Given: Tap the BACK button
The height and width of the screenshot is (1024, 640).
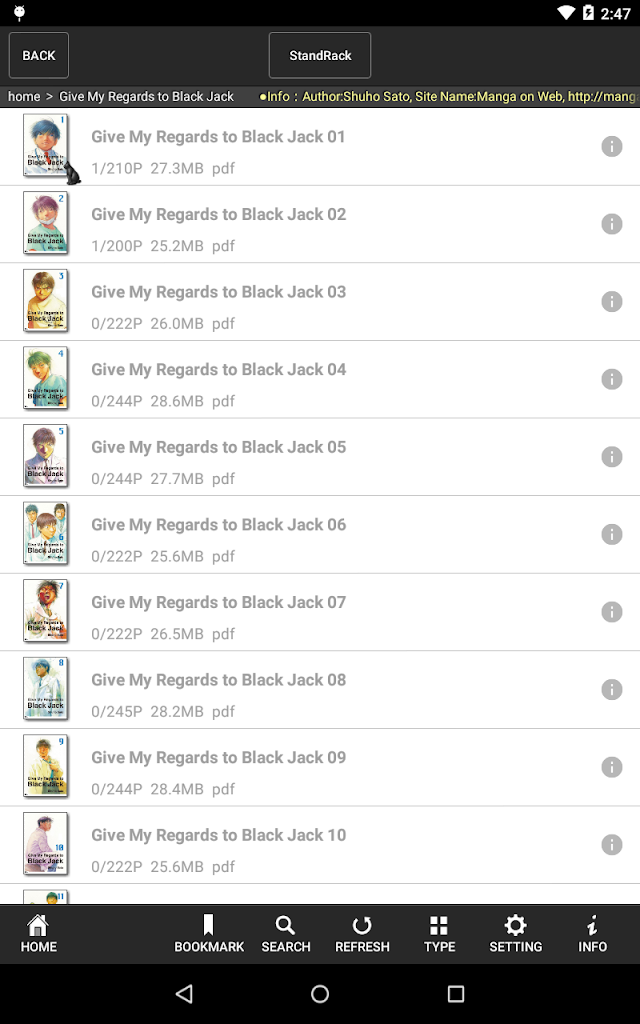Looking at the screenshot, I should coord(39,56).
